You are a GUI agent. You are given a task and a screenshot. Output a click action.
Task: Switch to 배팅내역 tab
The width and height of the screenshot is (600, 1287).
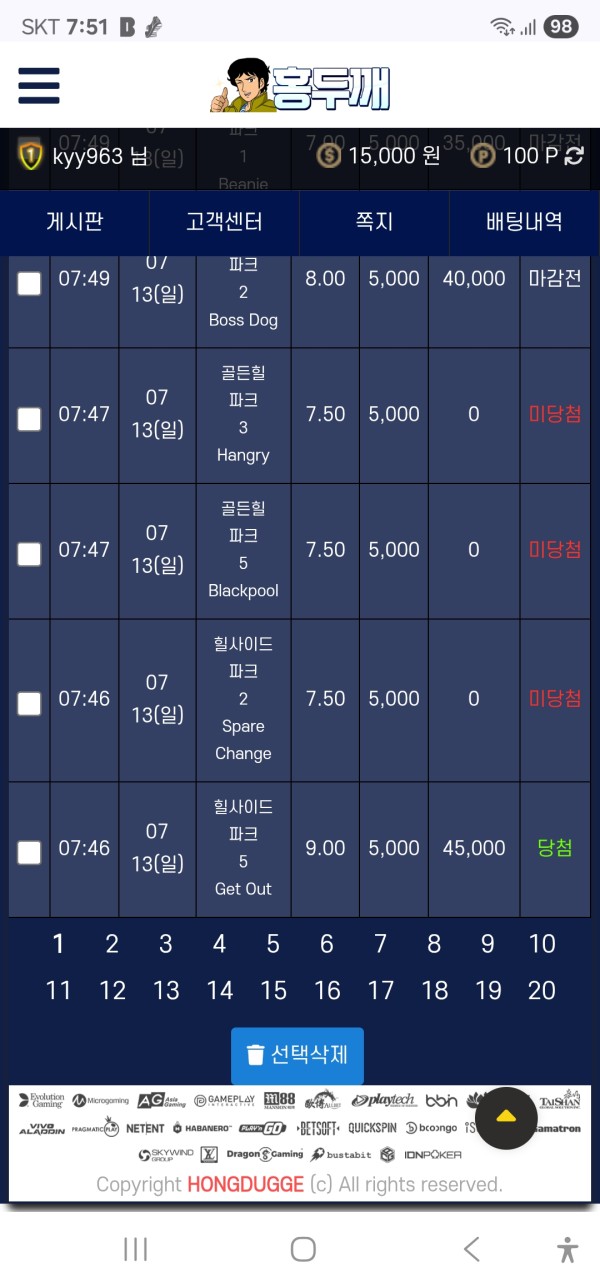pos(524,222)
